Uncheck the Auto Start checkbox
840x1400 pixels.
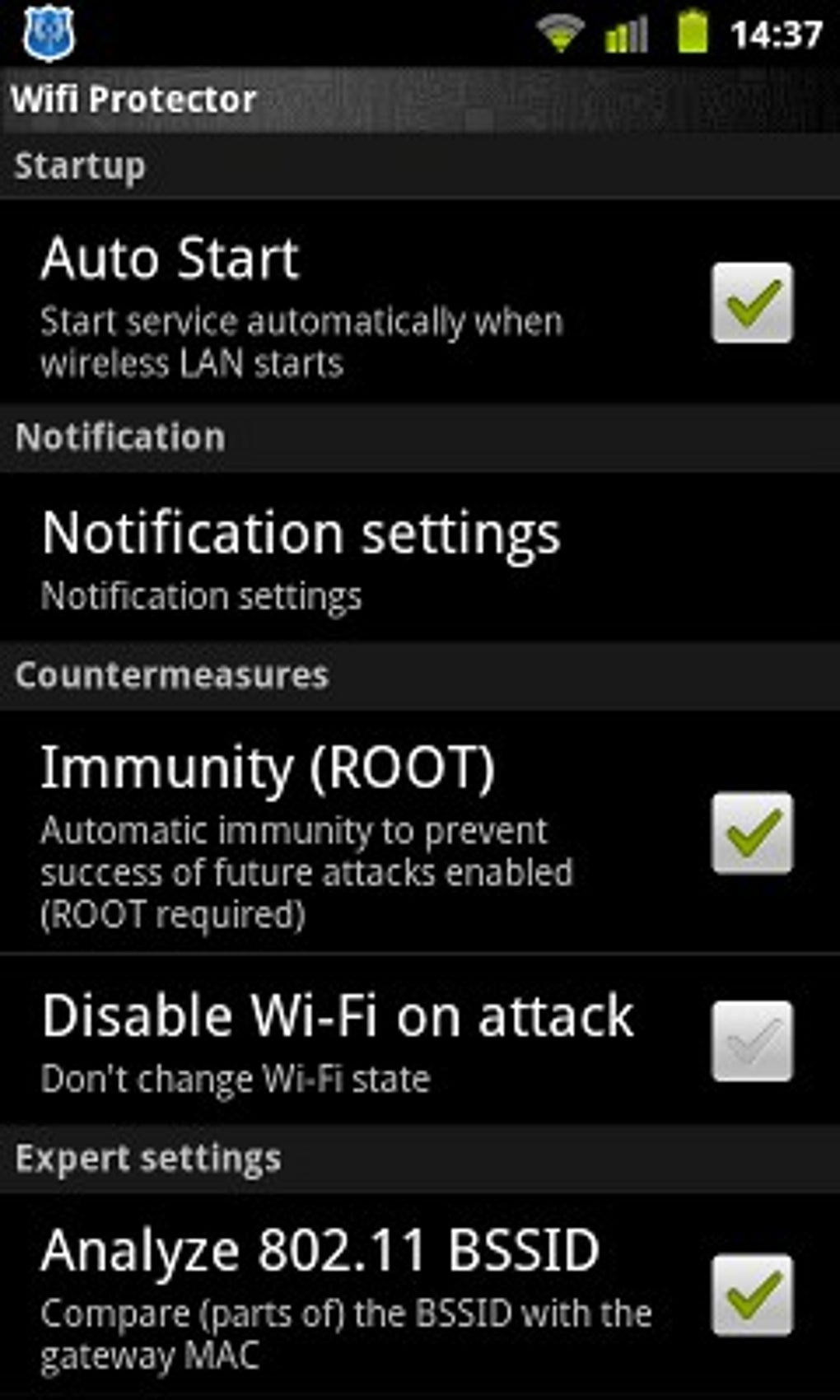(x=752, y=302)
